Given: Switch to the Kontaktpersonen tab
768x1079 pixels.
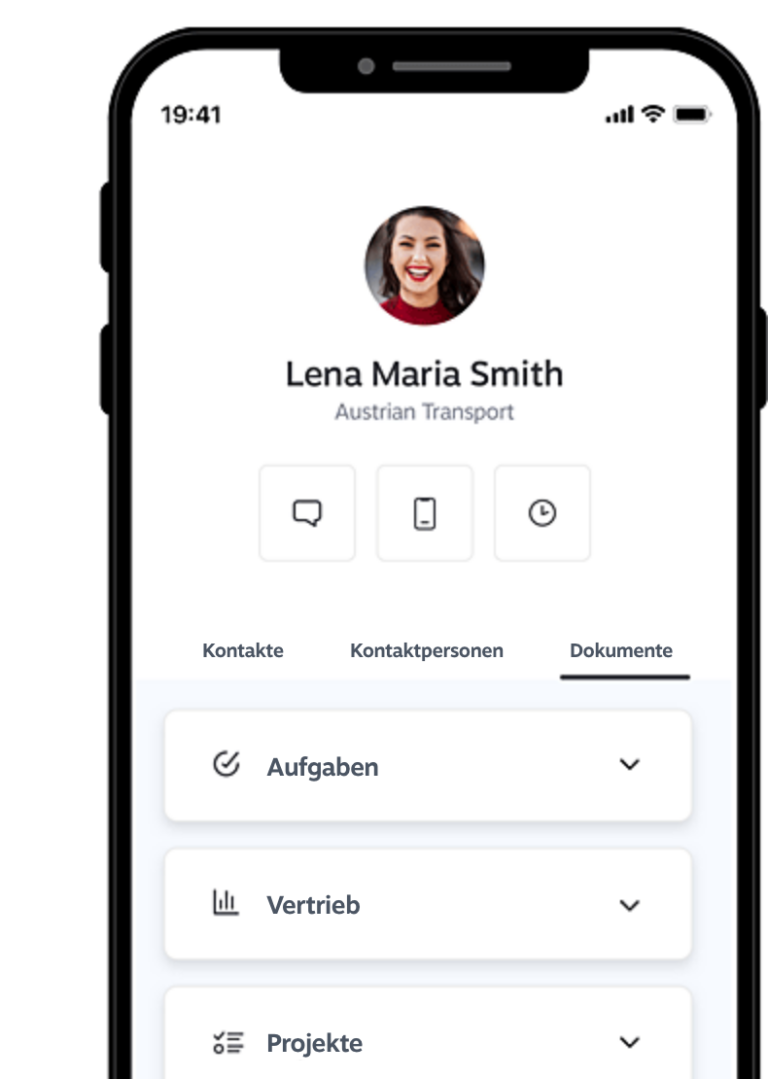Looking at the screenshot, I should point(427,651).
